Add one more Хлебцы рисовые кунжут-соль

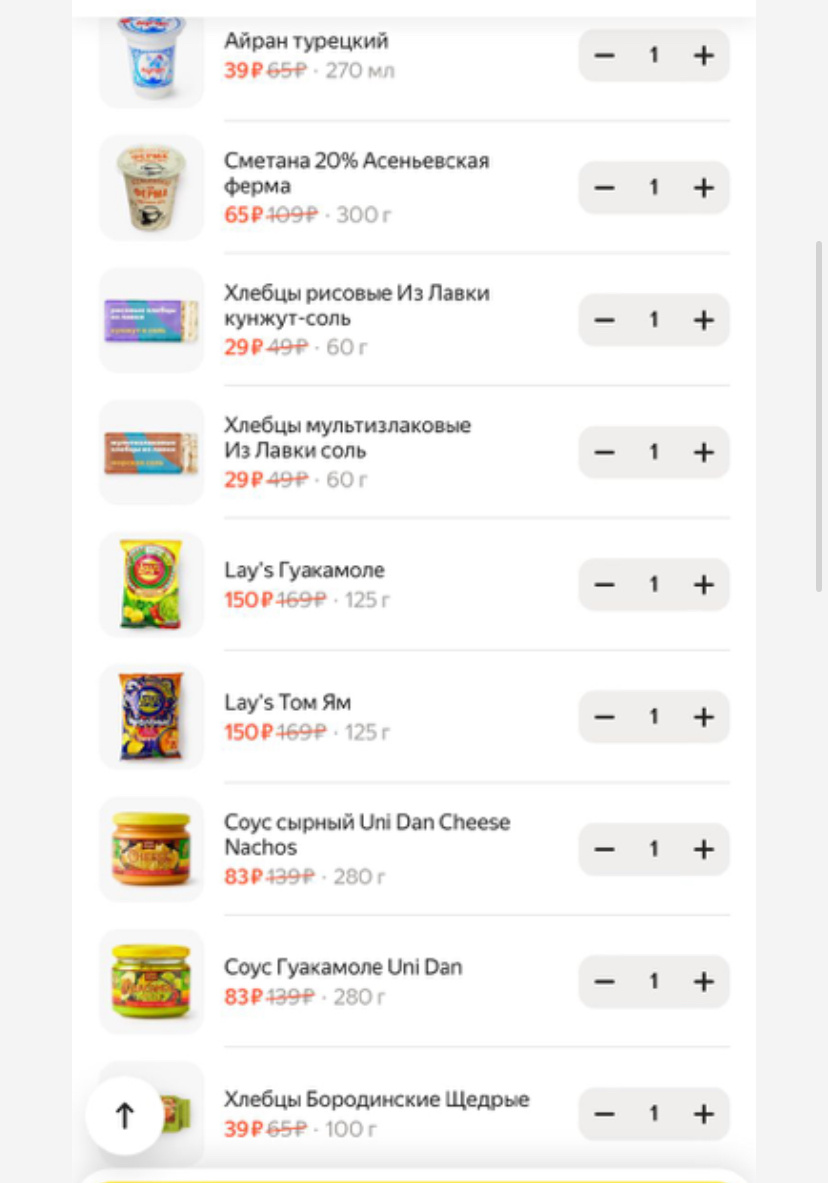(x=704, y=320)
